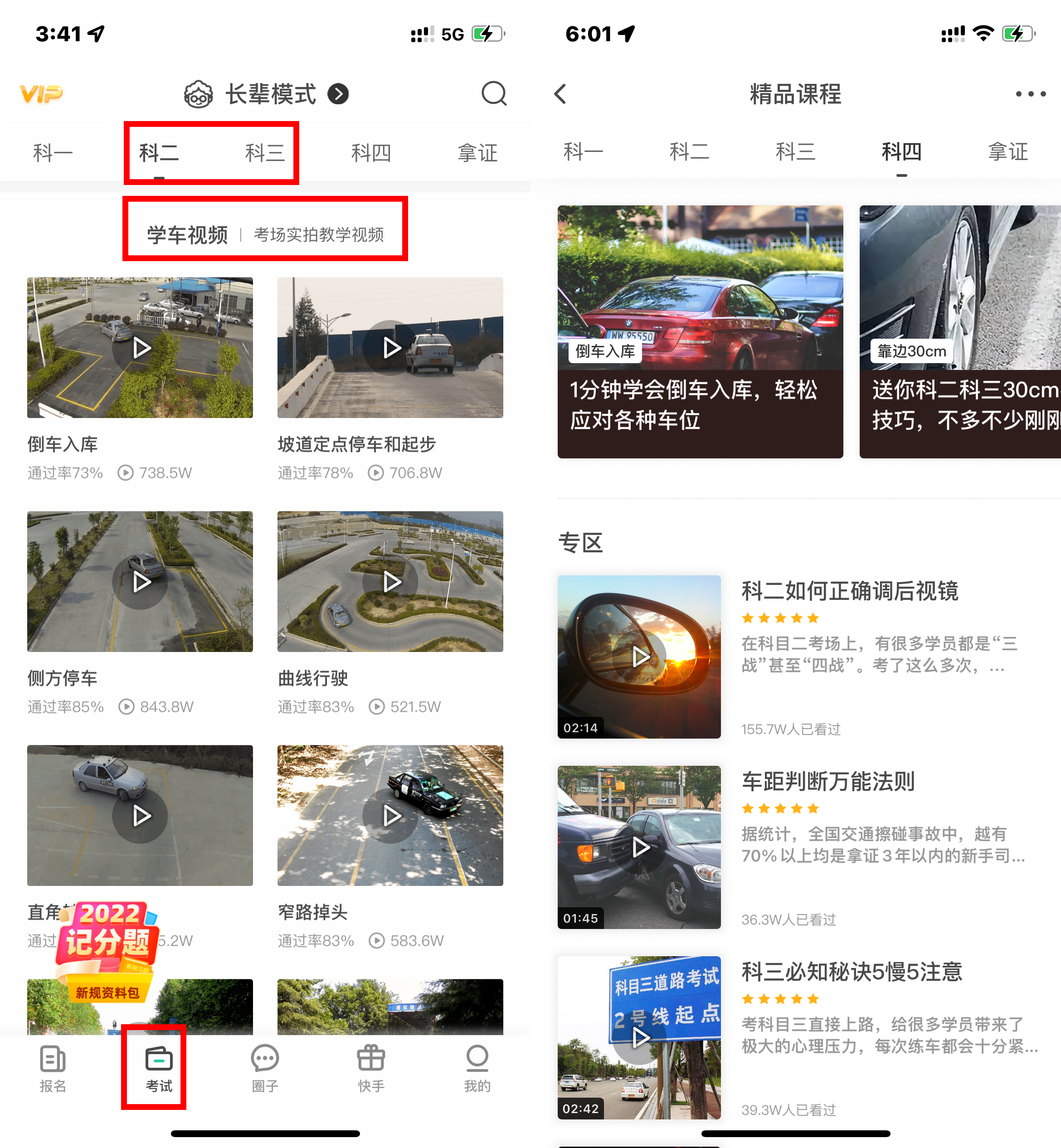Open the 1分钟学会倒车入库 course card
This screenshot has width=1061, height=1148.
pyautogui.click(x=700, y=332)
